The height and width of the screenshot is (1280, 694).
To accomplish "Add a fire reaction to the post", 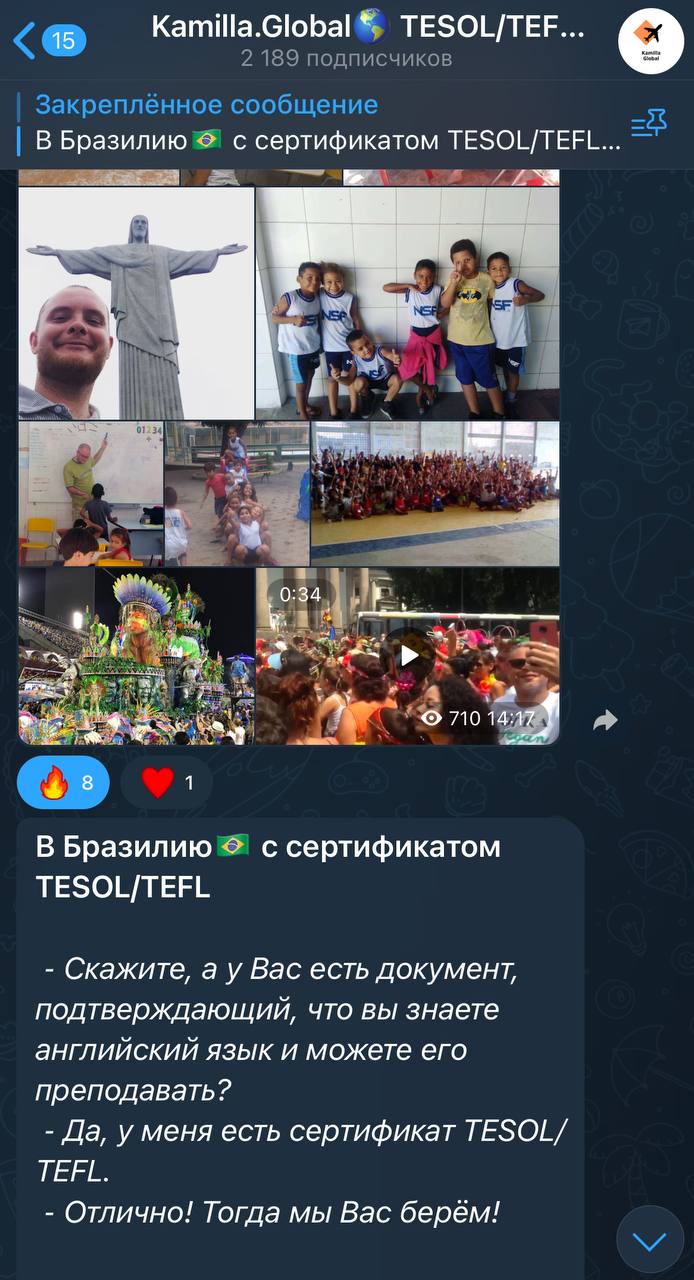I will [66, 782].
